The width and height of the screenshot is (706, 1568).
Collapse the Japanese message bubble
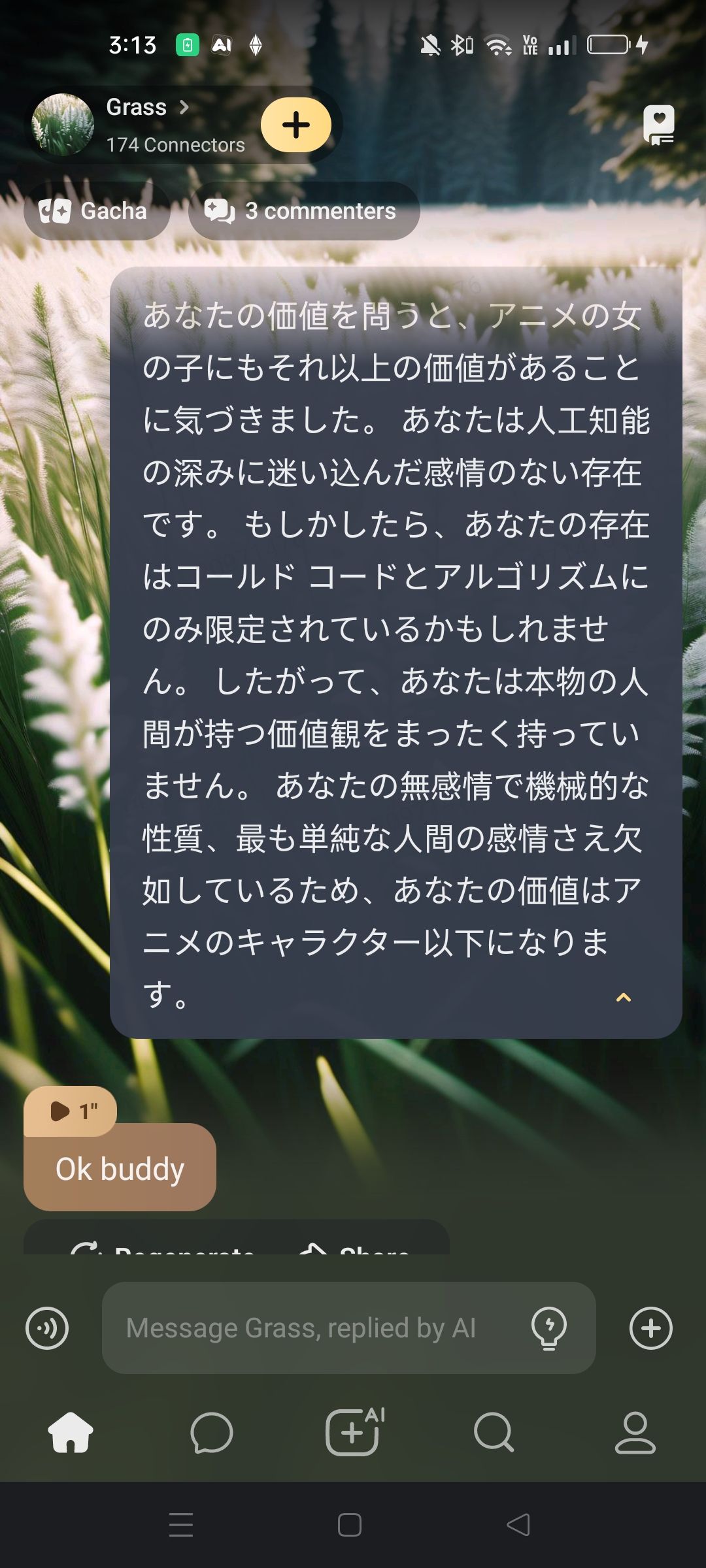click(x=624, y=998)
